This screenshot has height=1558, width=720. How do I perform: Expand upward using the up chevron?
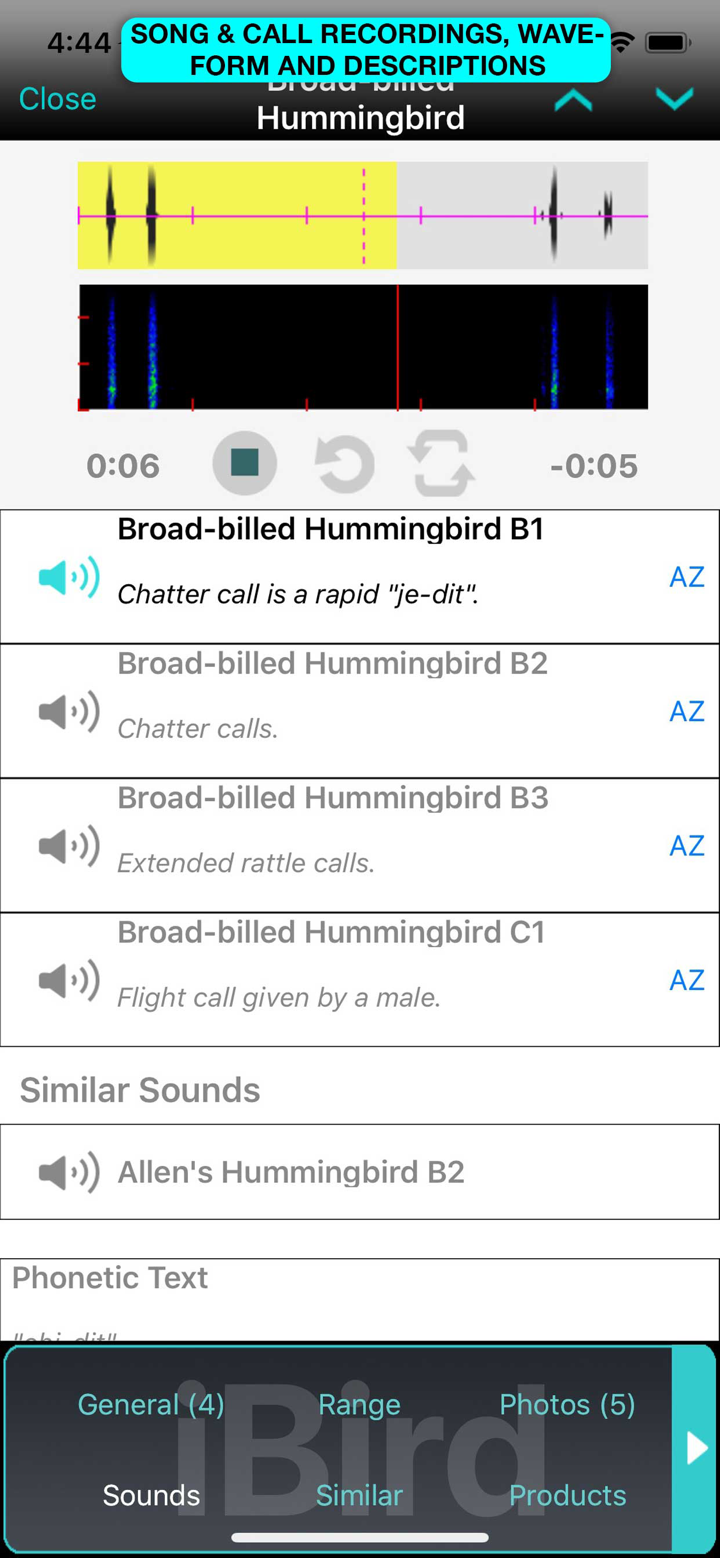(x=574, y=99)
